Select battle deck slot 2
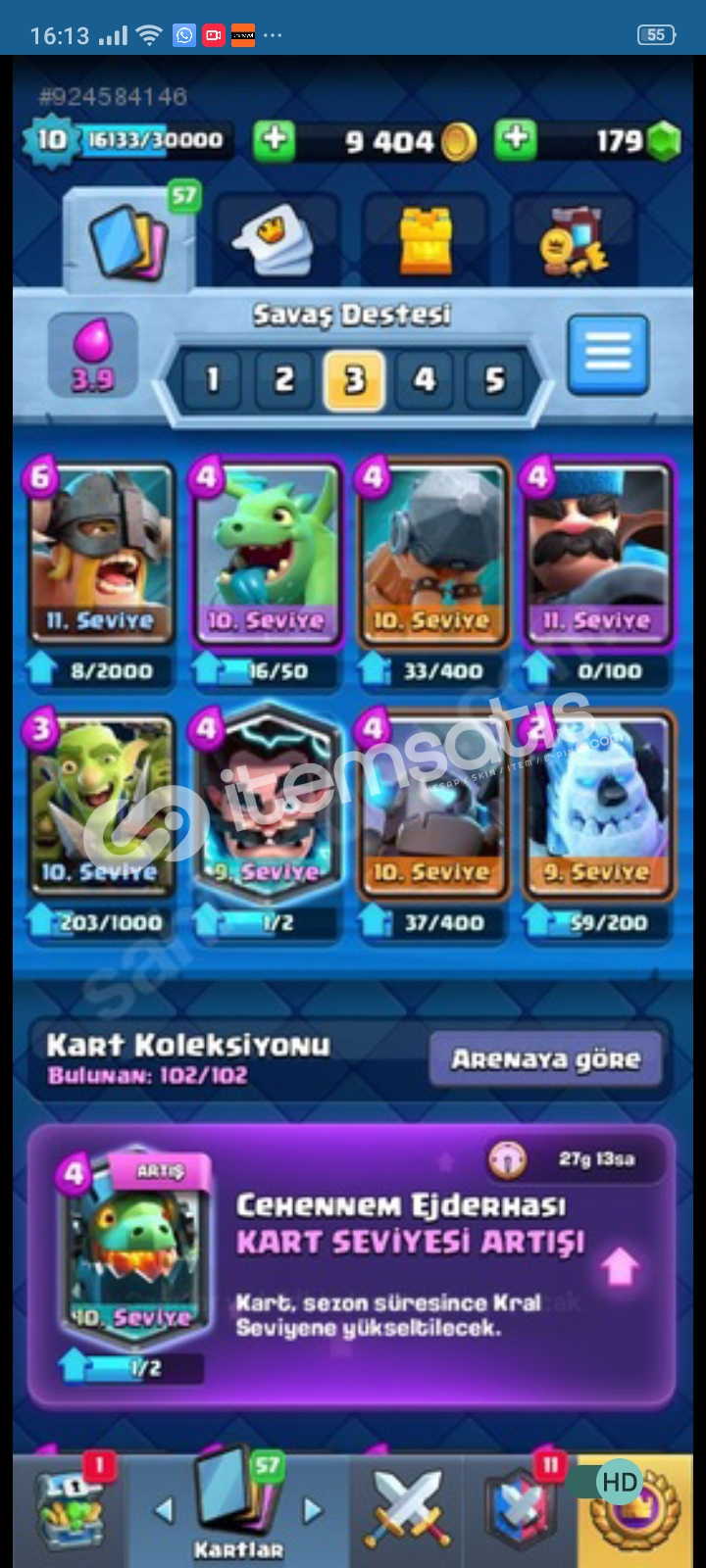Viewport: 706px width, 1568px height. [283, 380]
